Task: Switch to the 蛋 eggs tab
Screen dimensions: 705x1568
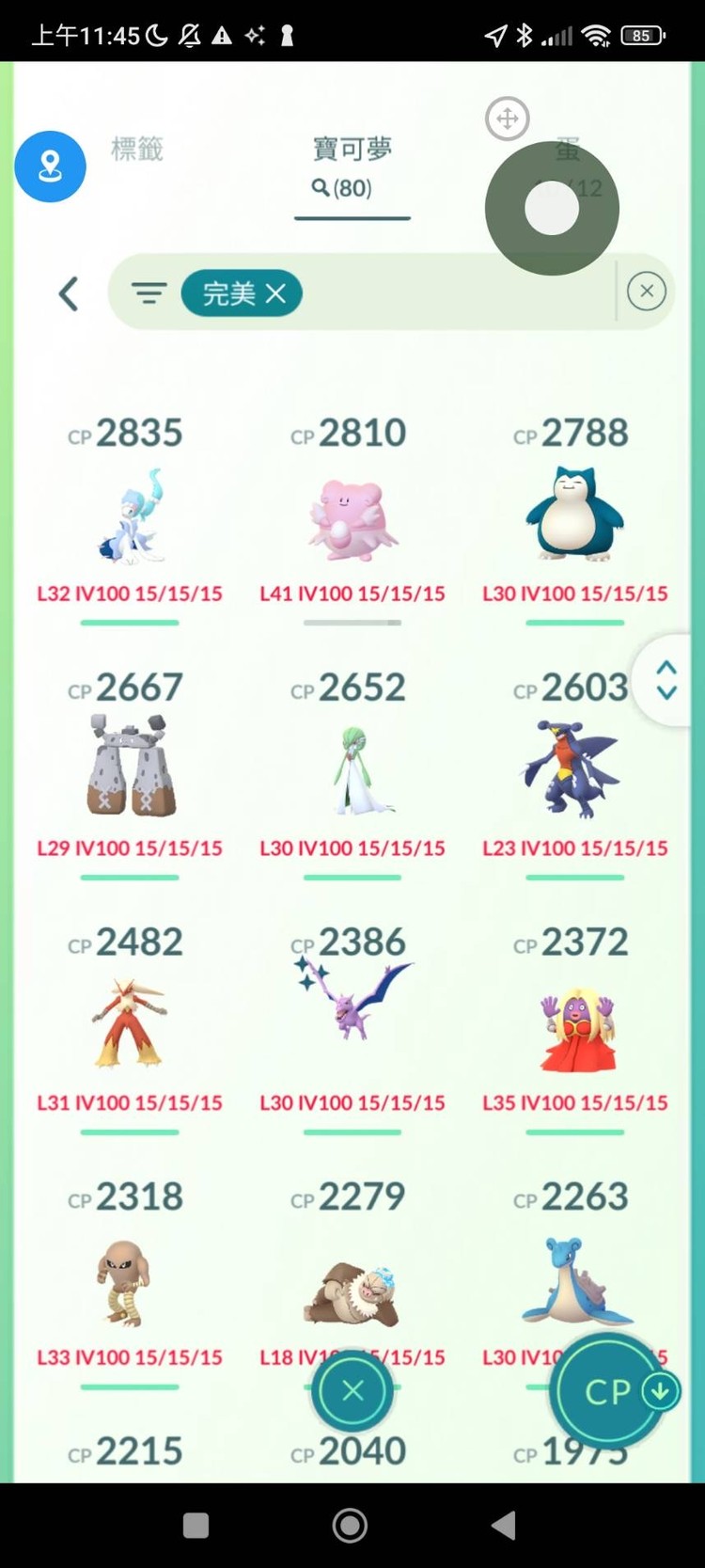Action: pos(568,150)
